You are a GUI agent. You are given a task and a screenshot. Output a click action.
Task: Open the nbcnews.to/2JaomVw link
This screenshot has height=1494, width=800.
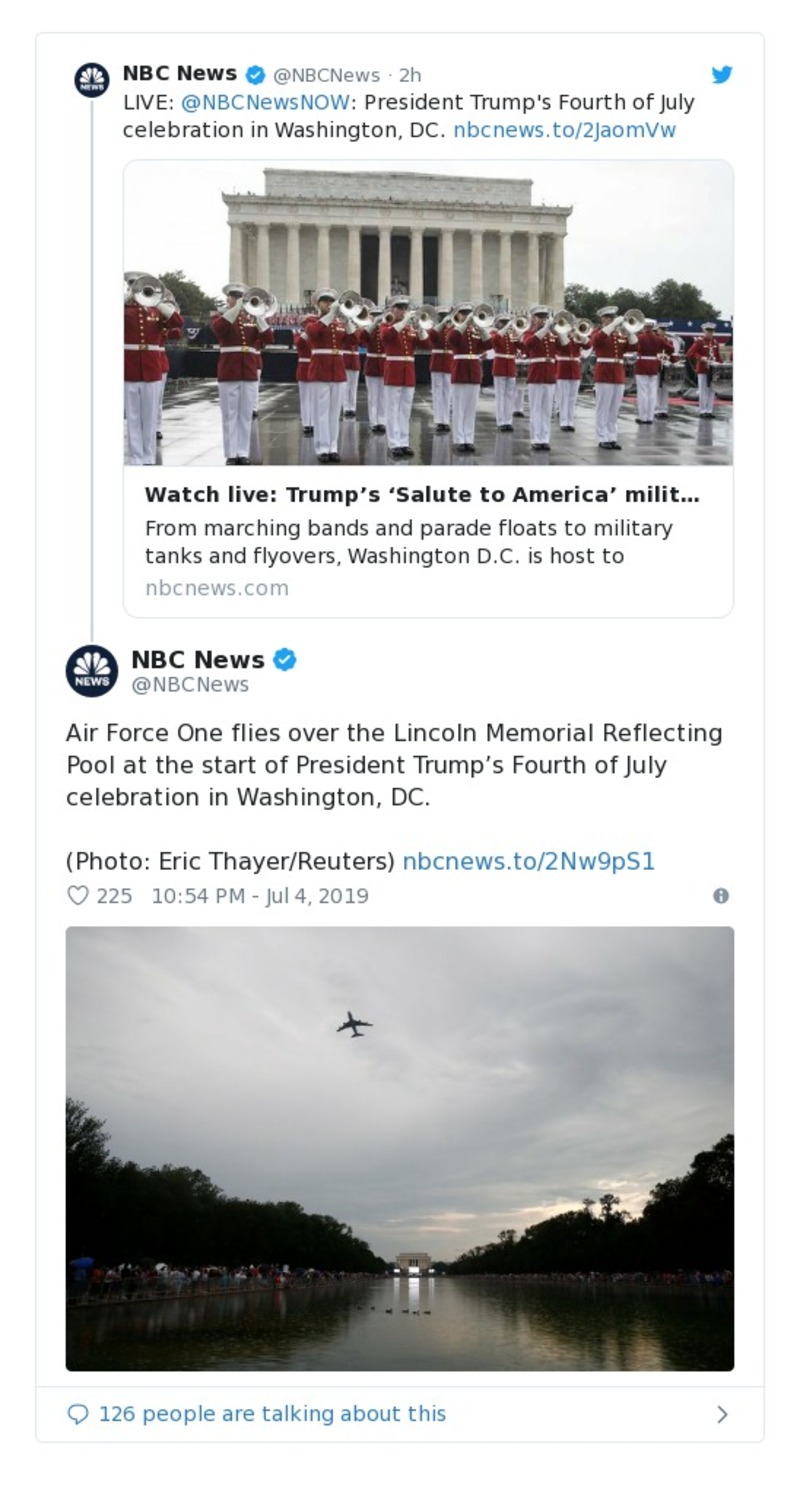[x=566, y=129]
